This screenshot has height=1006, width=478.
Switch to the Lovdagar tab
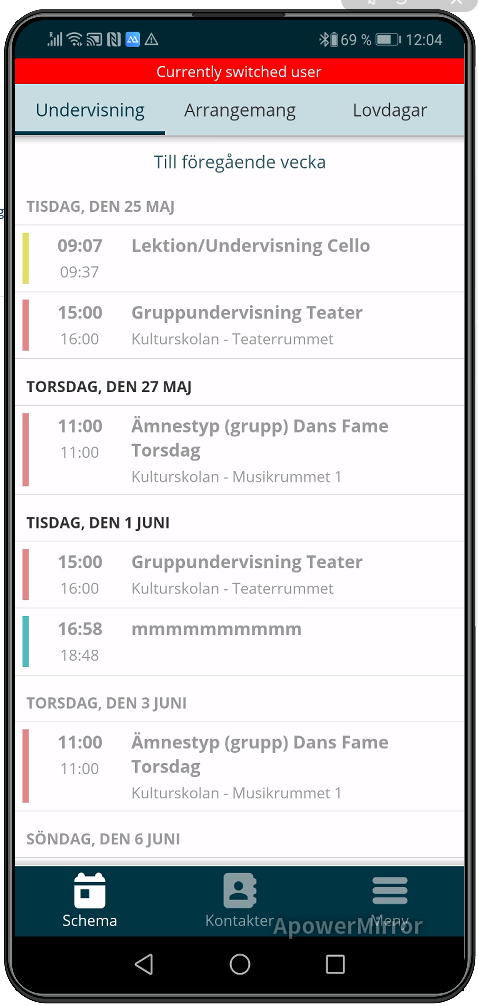pos(389,110)
